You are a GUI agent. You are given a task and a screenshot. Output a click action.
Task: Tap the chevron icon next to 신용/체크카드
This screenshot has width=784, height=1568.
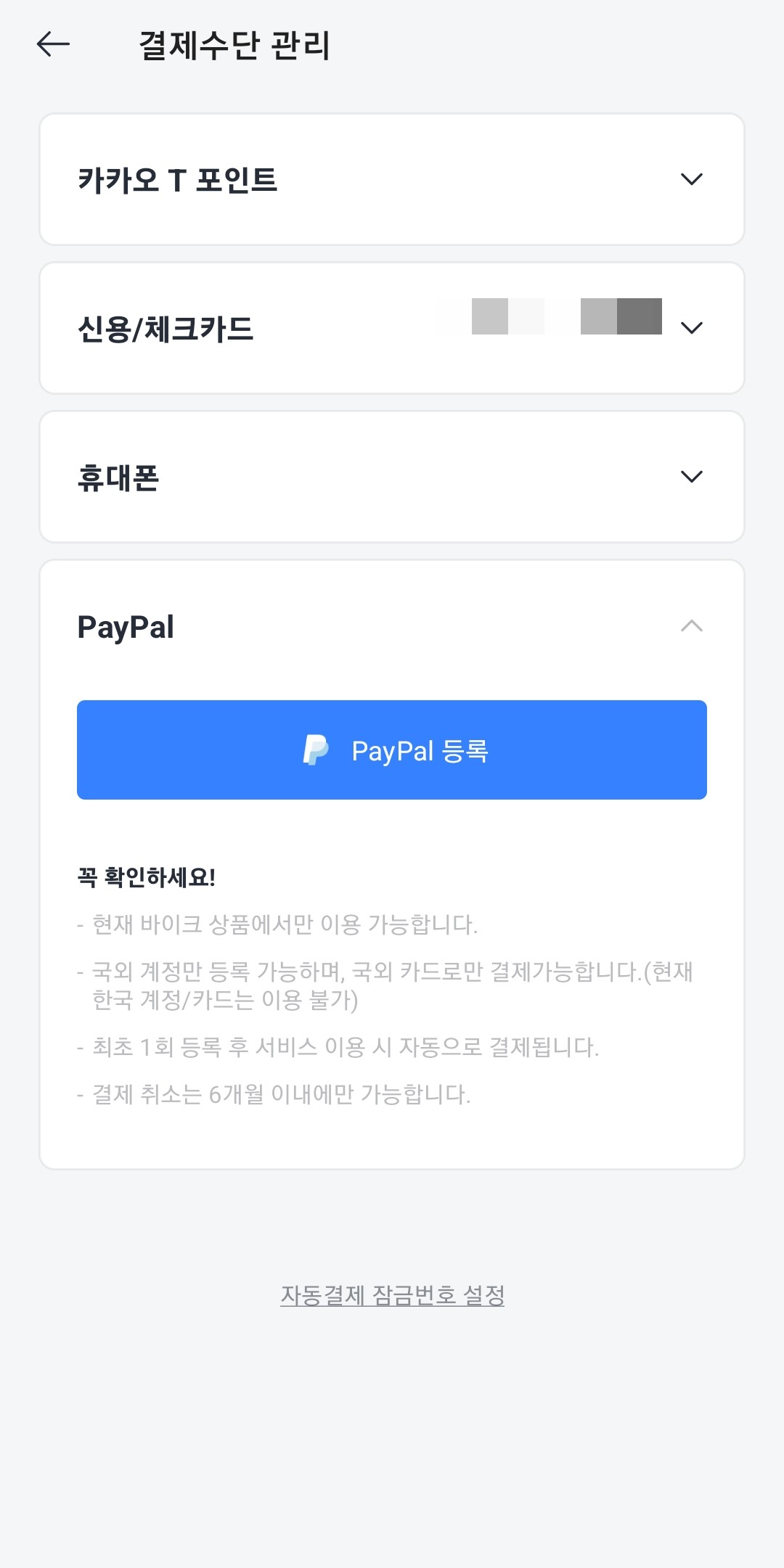coord(691,327)
